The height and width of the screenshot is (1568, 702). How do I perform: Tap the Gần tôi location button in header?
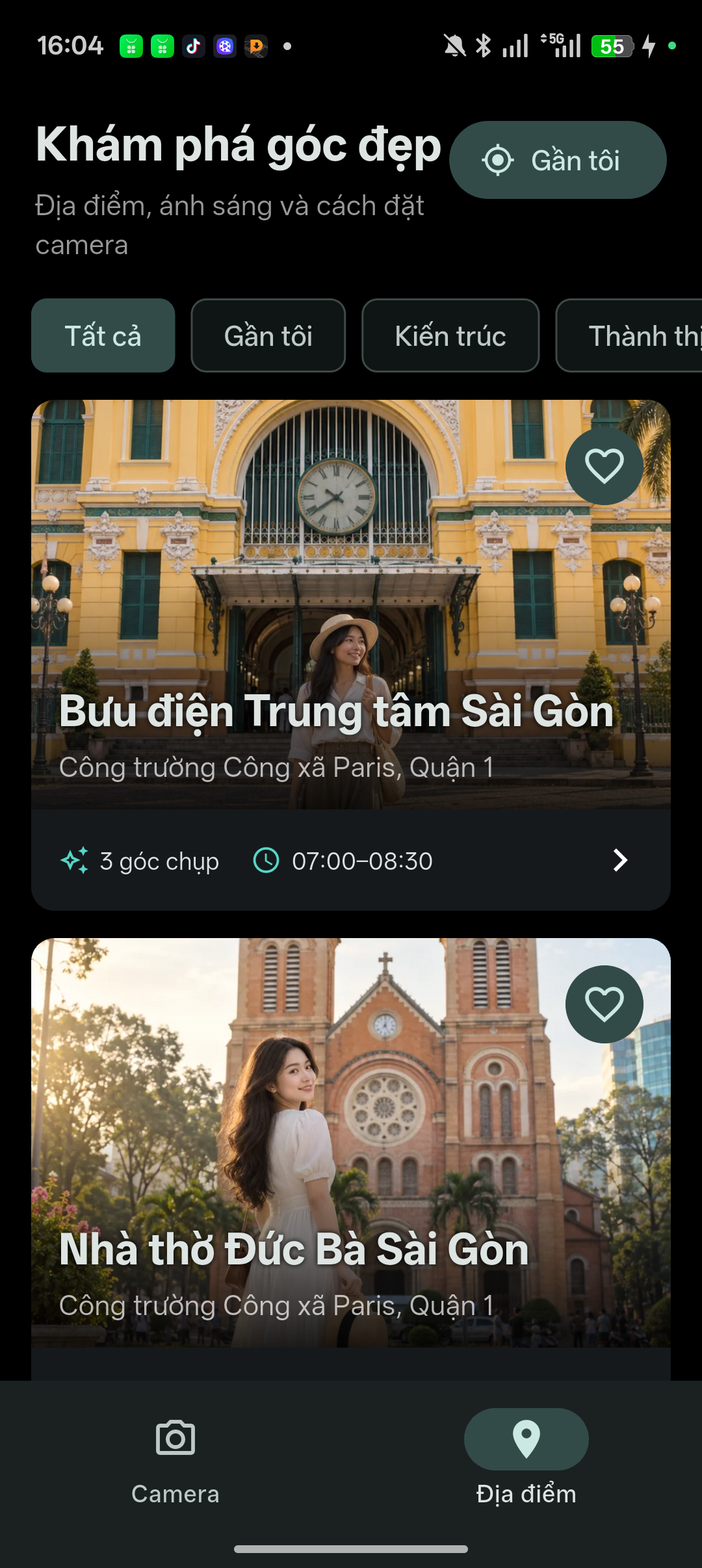[x=558, y=160]
